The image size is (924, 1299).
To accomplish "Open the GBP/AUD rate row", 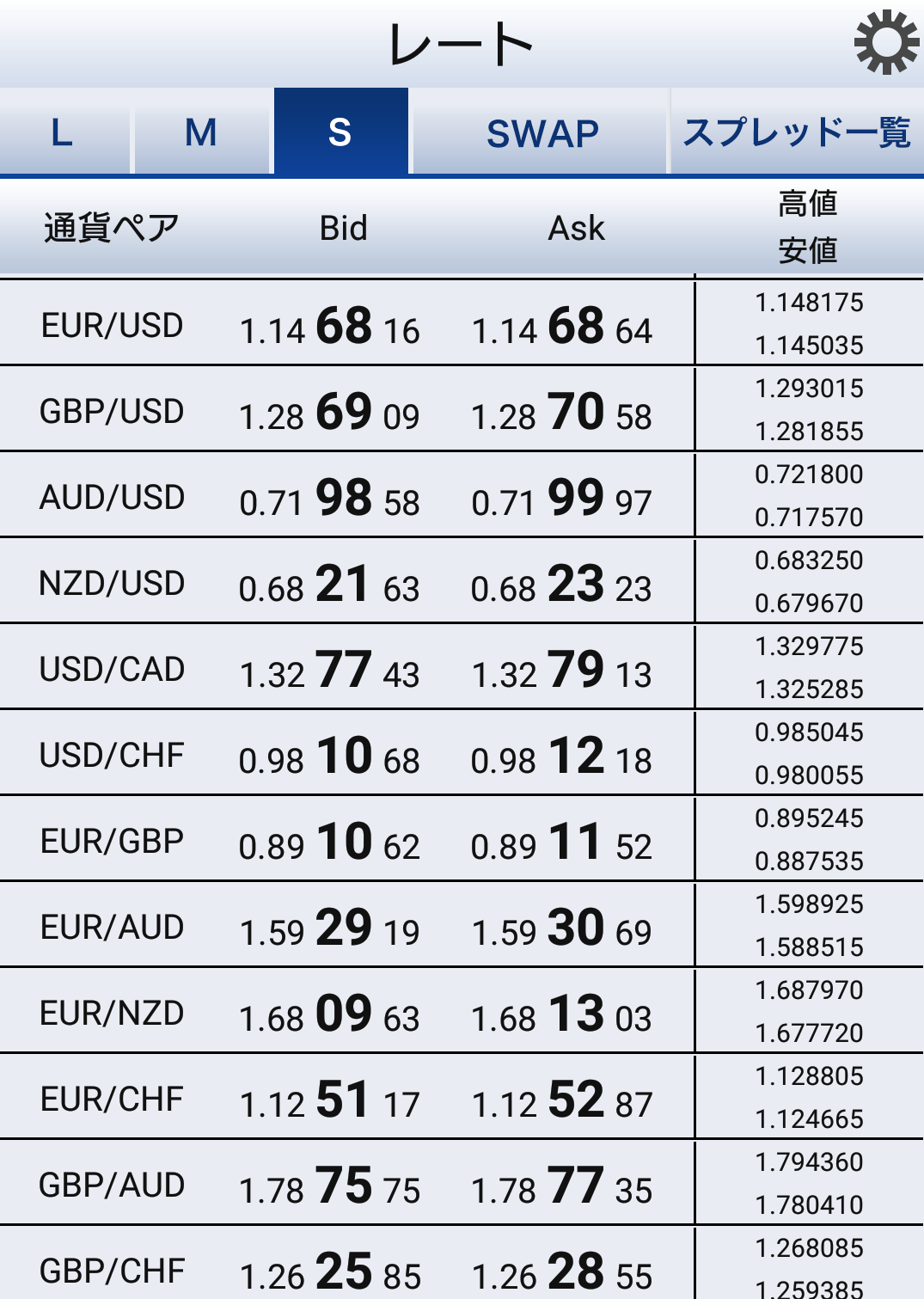I will (113, 1186).
